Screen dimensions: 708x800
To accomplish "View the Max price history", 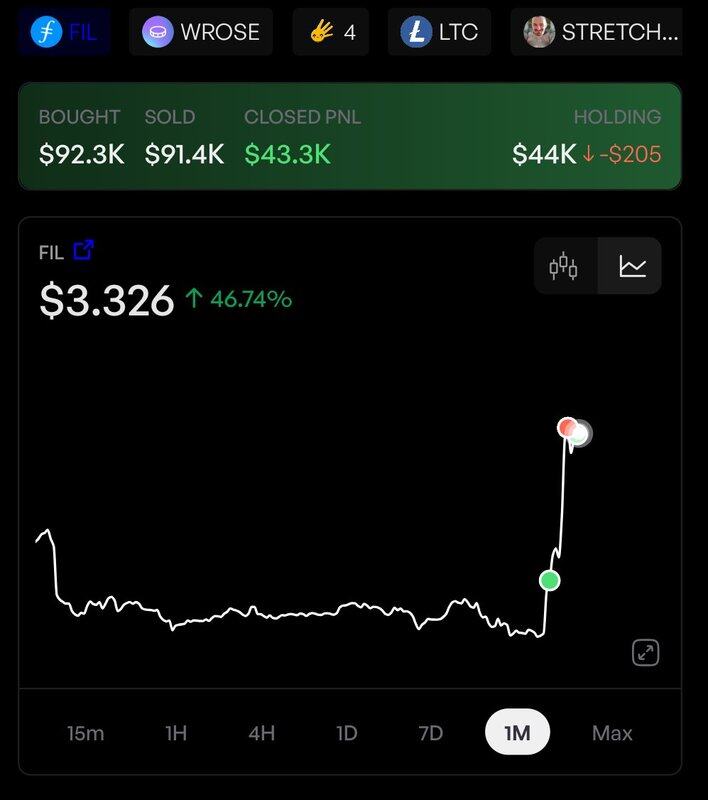I will pos(612,733).
